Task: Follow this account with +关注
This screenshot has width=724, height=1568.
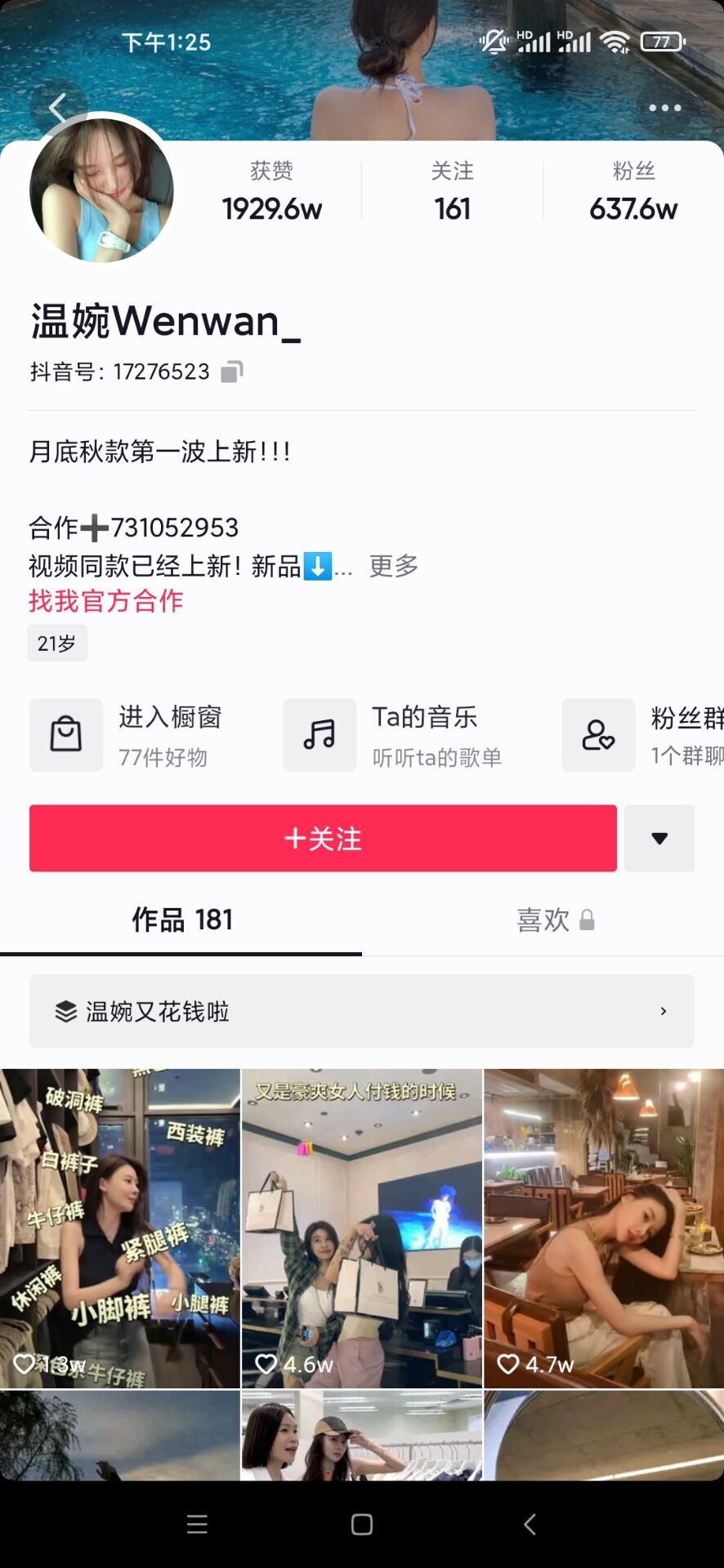Action: pos(323,838)
